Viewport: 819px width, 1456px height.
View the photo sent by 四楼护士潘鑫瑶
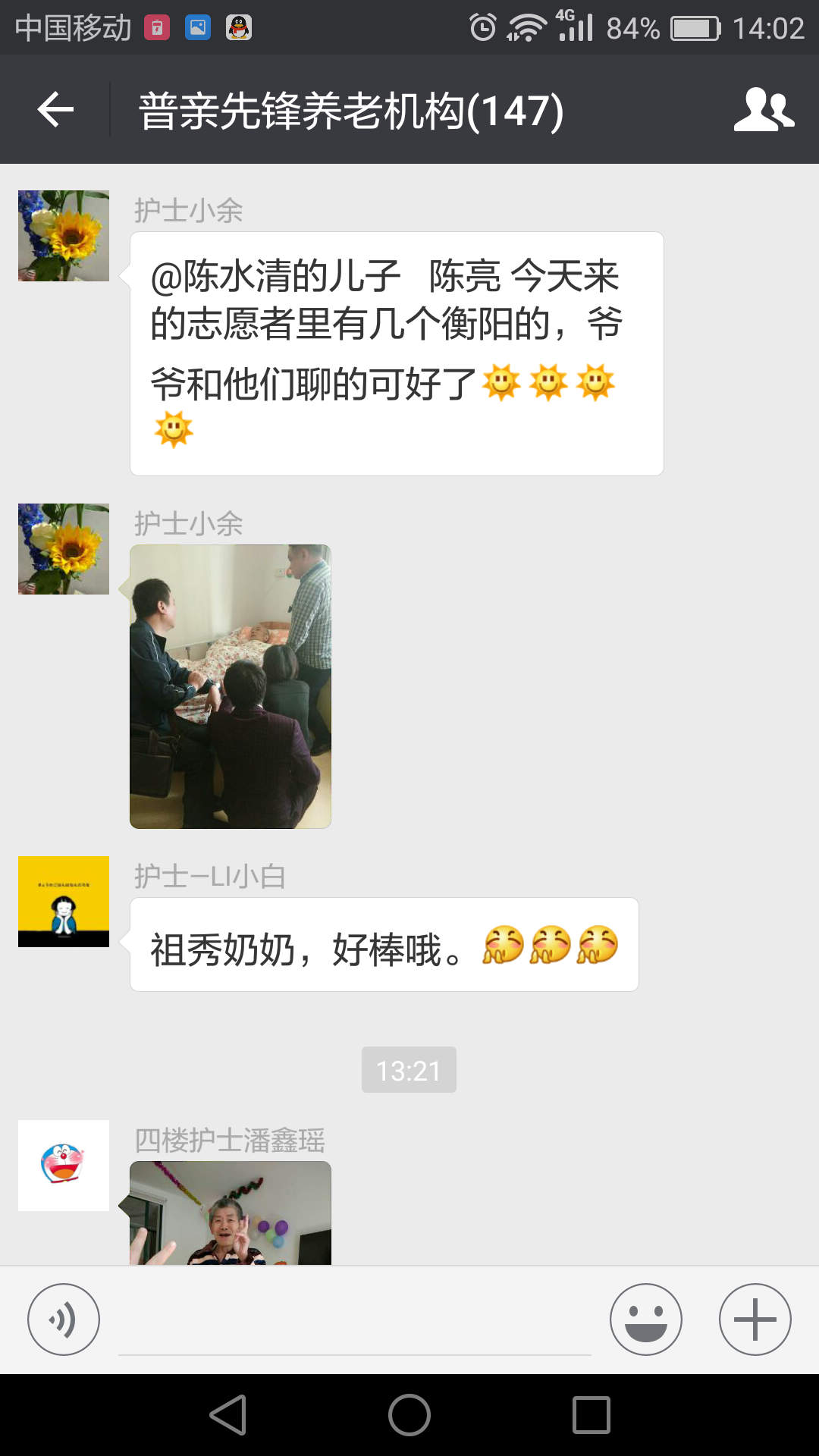[231, 1213]
